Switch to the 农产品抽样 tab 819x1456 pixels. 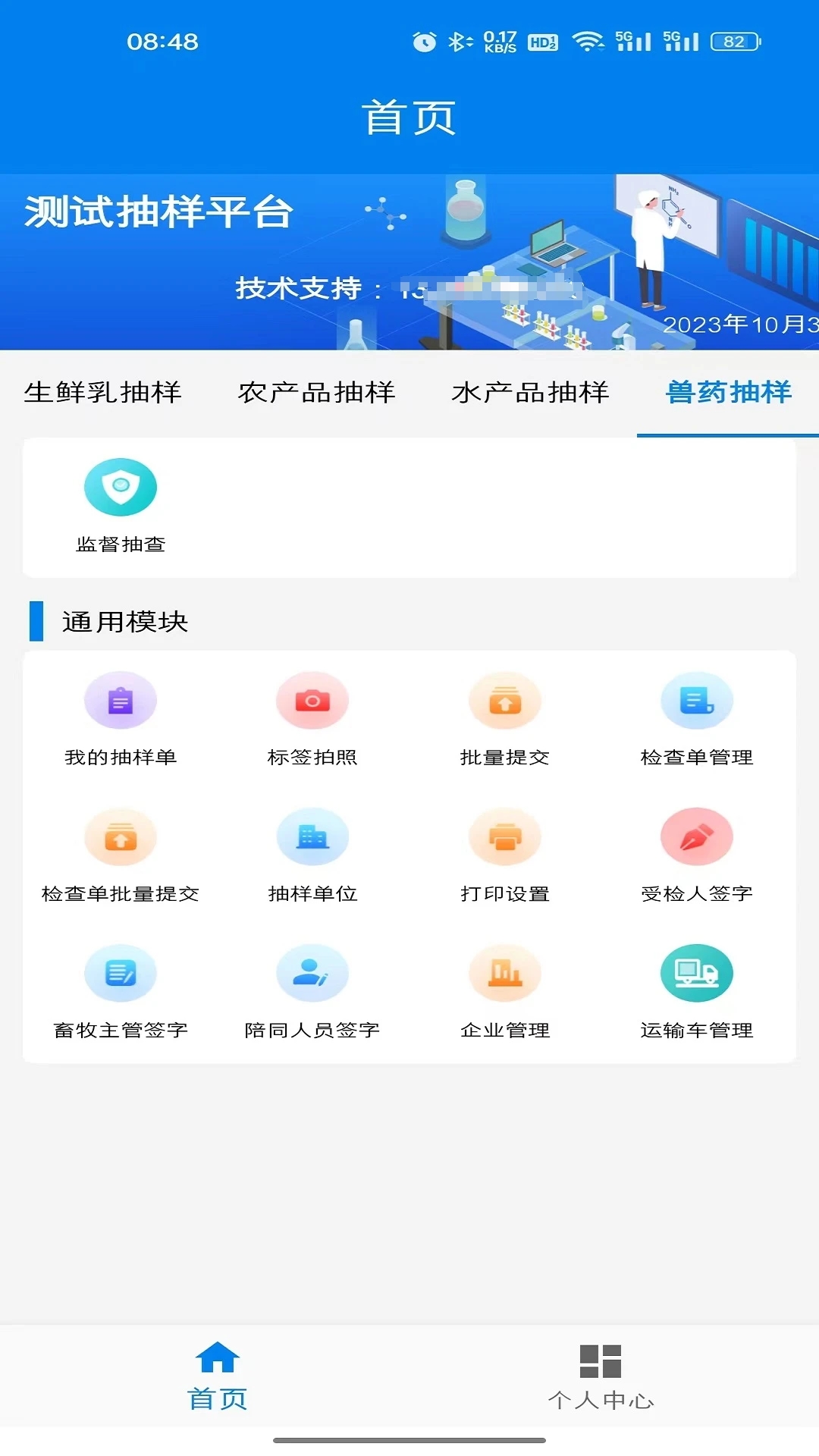click(x=316, y=391)
